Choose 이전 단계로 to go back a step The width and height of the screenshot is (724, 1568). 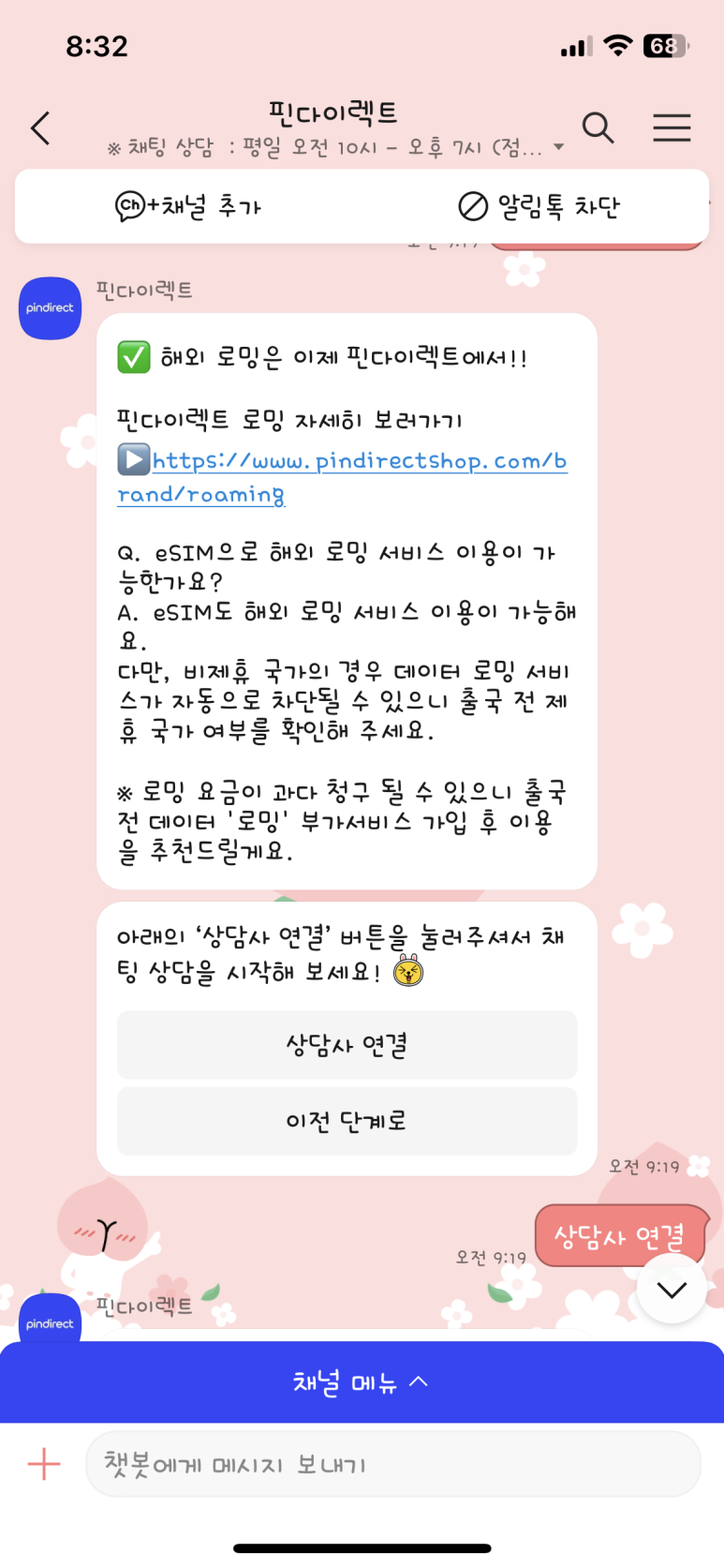point(347,1121)
